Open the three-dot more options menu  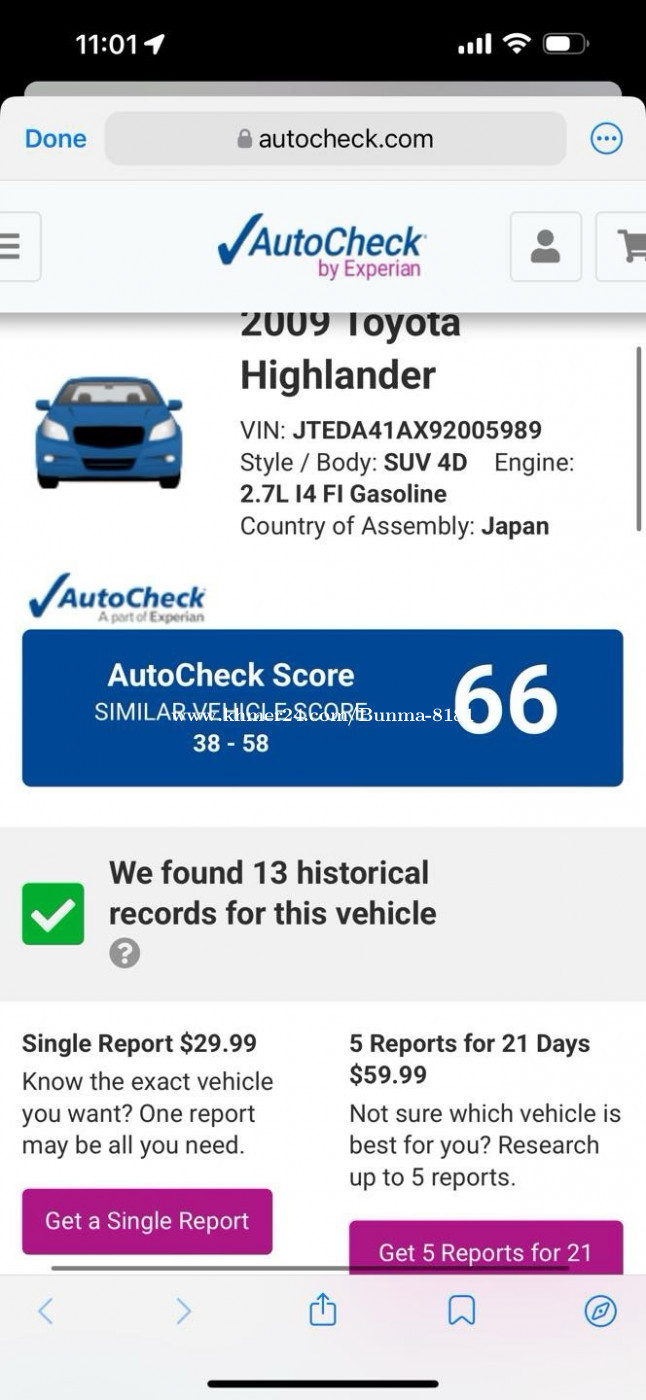click(606, 139)
